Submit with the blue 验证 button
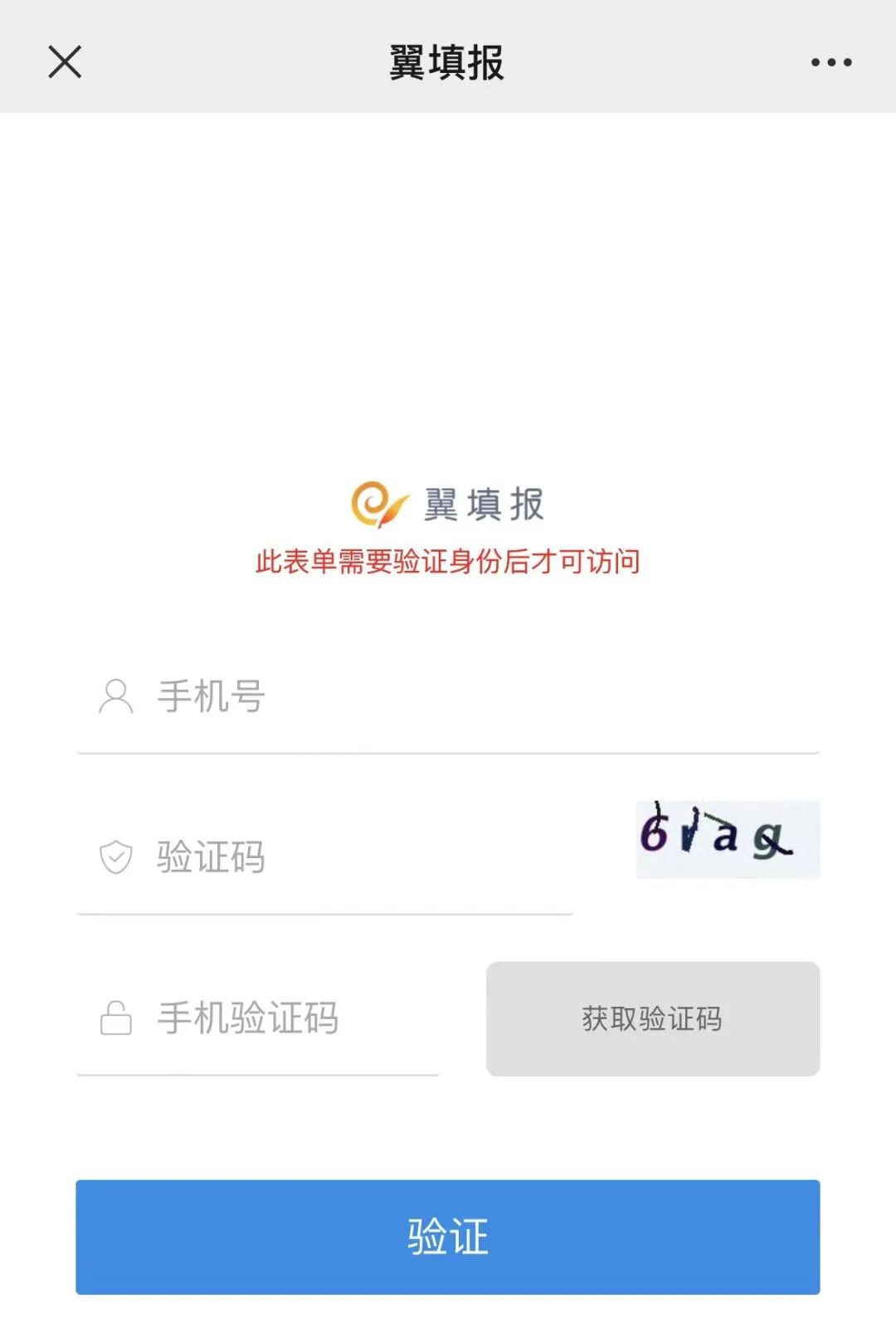Image resolution: width=896 pixels, height=1337 pixels. point(448,1237)
